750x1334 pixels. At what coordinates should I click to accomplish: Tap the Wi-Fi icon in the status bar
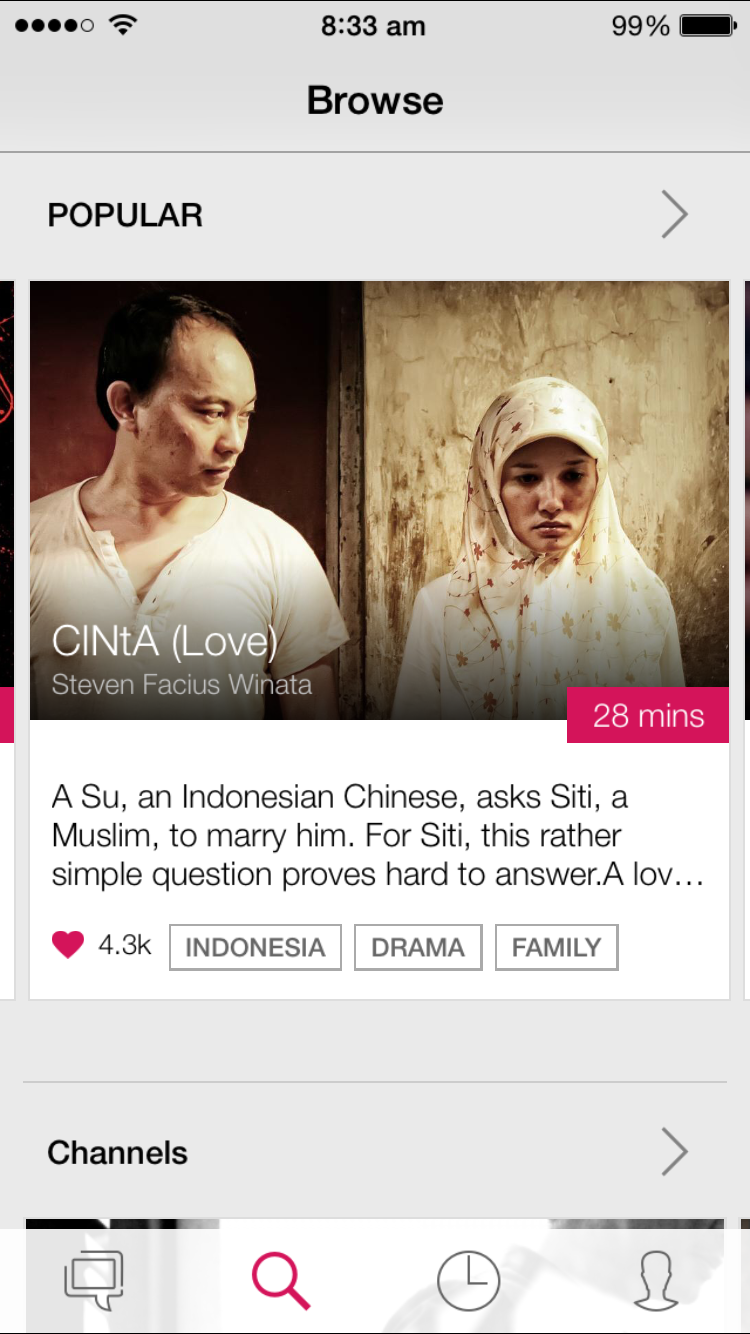point(121,25)
